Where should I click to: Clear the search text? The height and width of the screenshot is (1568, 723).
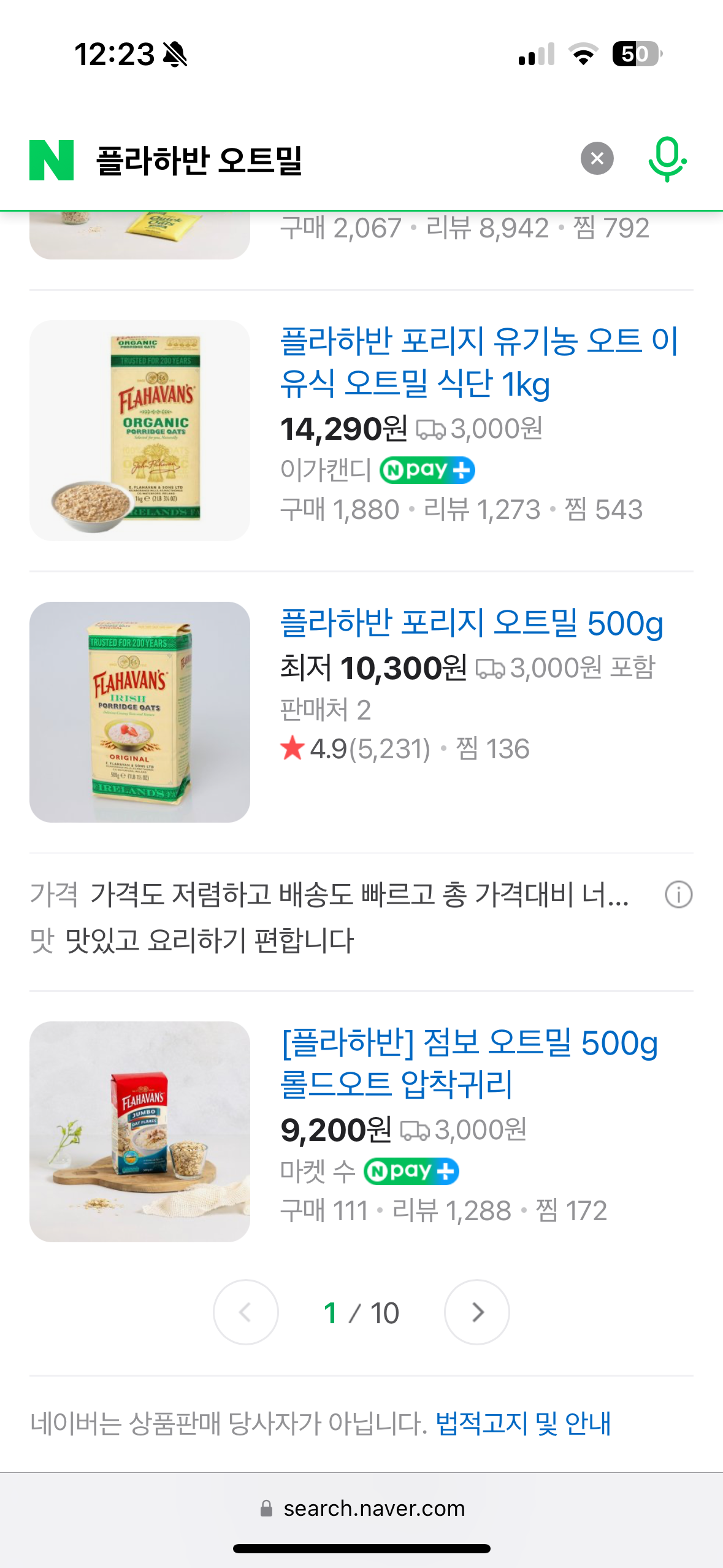pyautogui.click(x=597, y=159)
